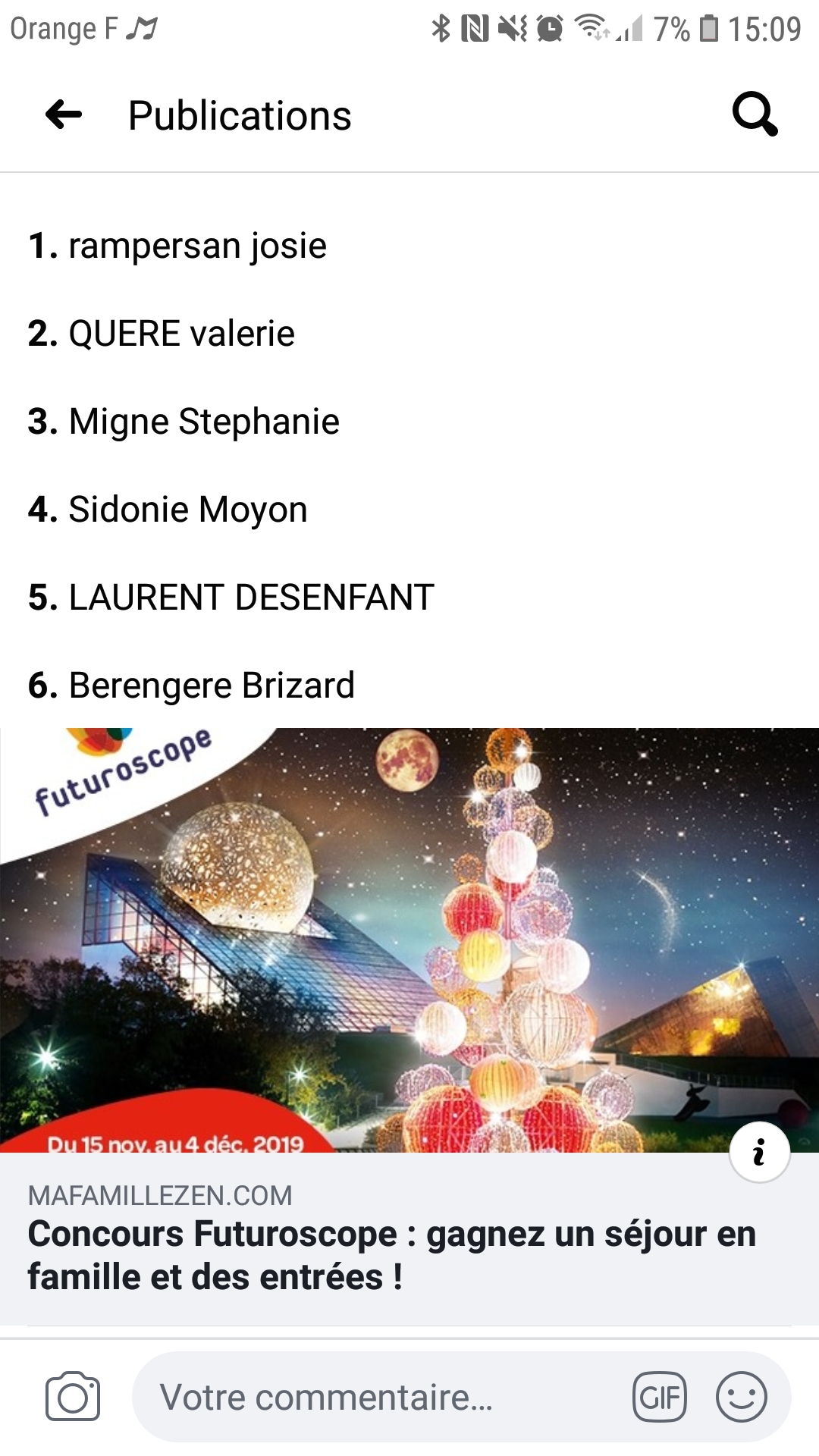Screen dimensions: 819x1456
Task: Go back from Publications
Action: pos(64,115)
